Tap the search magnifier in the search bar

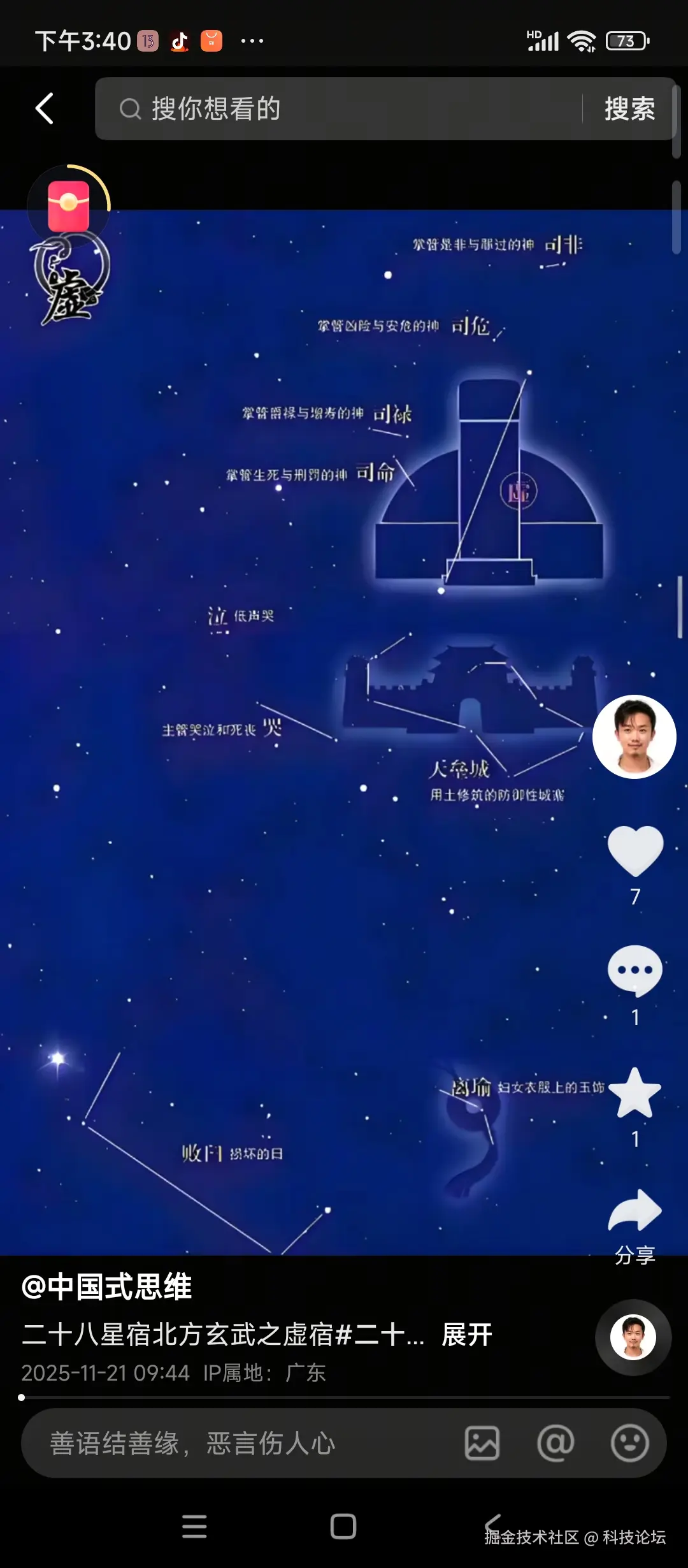click(131, 107)
